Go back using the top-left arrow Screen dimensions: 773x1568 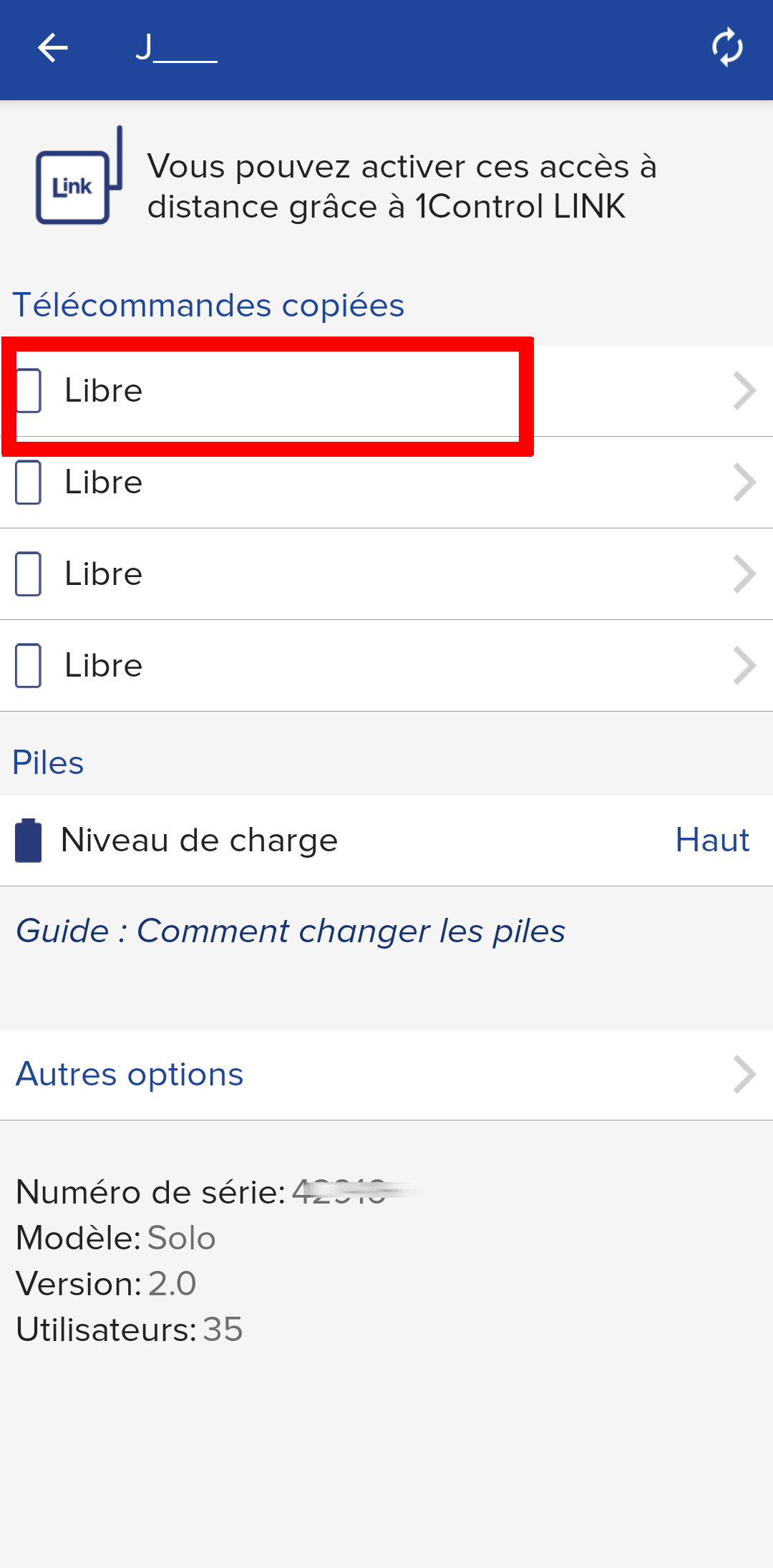[52, 49]
